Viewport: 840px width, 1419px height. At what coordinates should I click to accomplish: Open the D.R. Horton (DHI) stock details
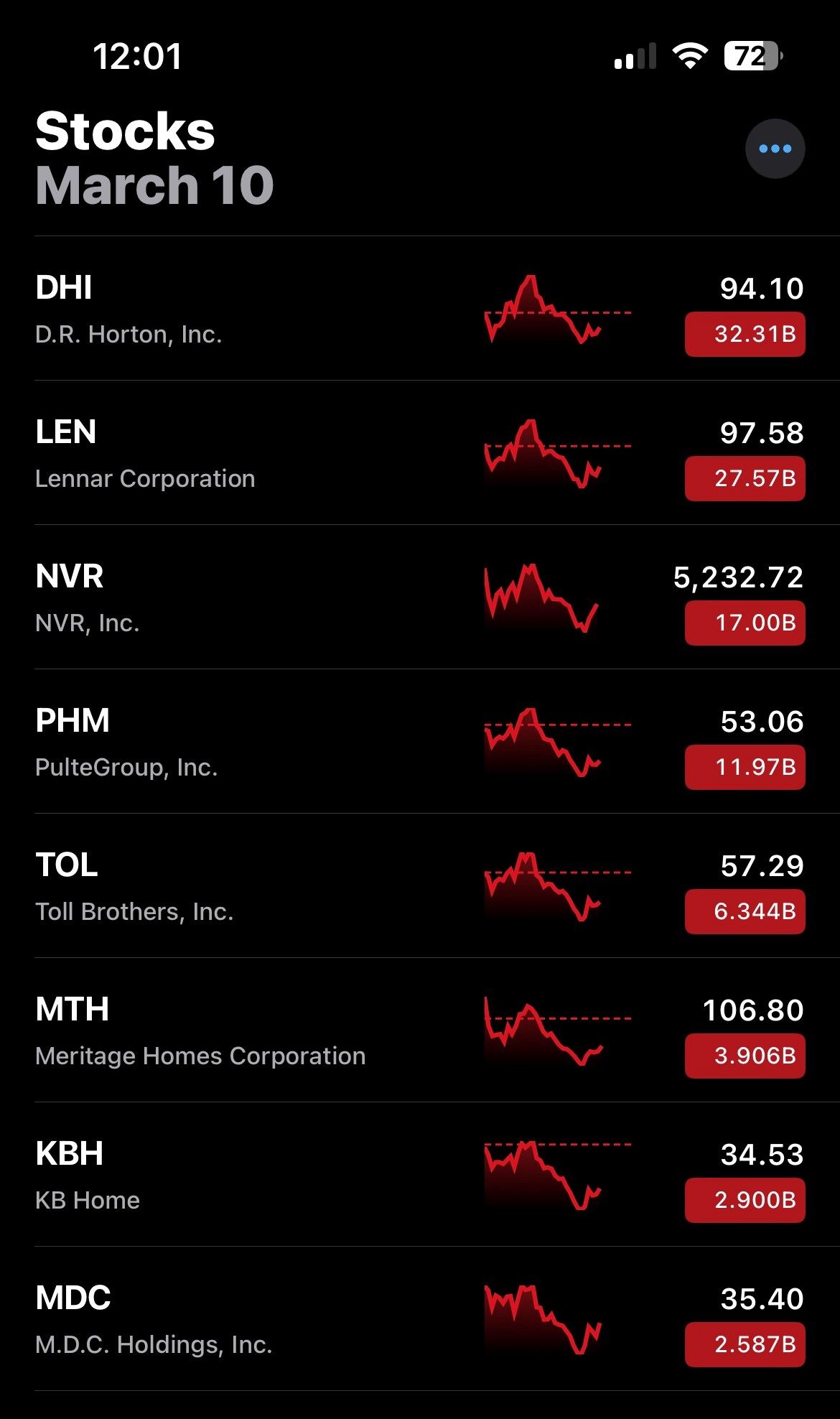click(215, 309)
